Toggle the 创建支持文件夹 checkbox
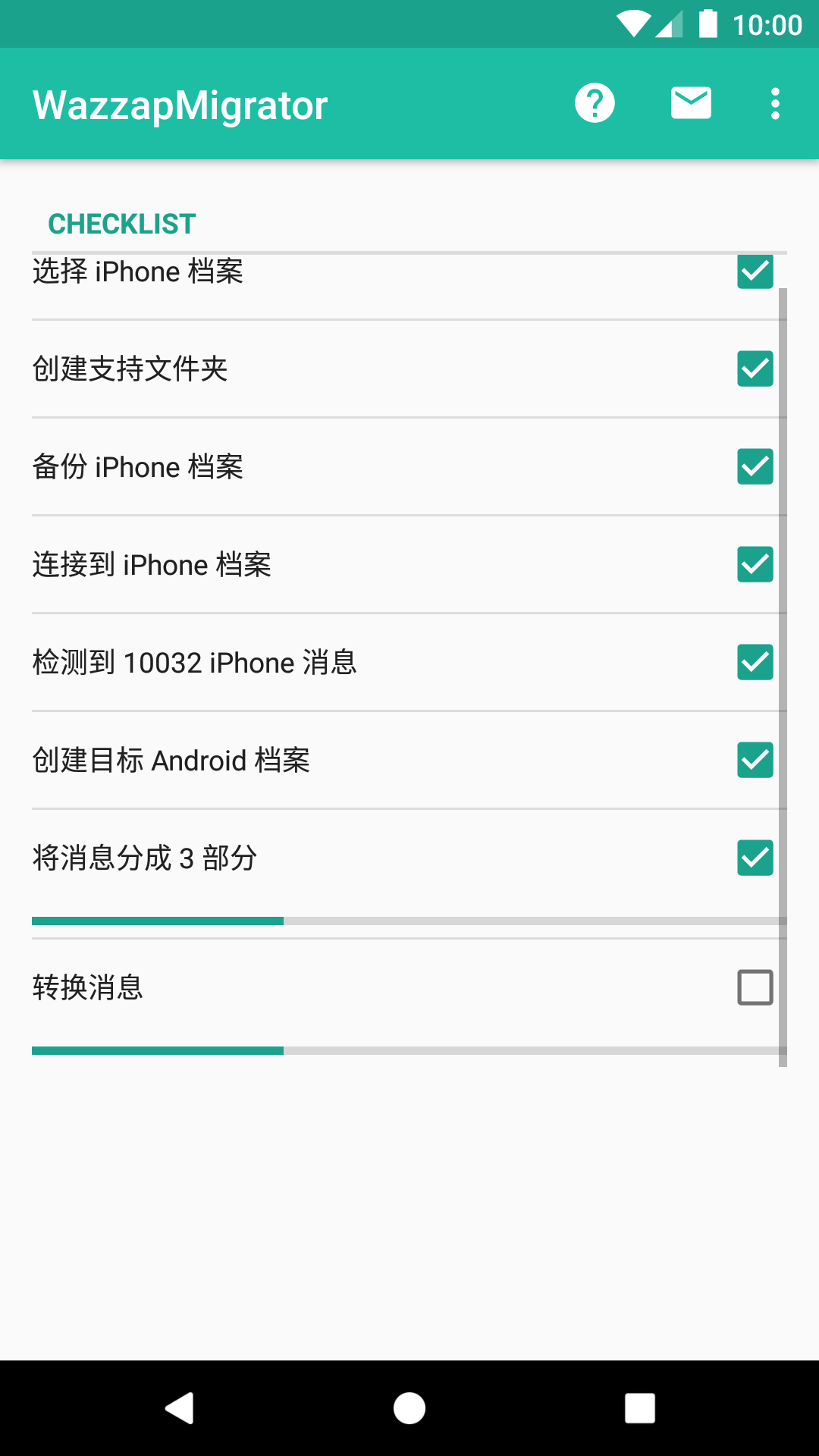This screenshot has width=819, height=1456. click(755, 370)
